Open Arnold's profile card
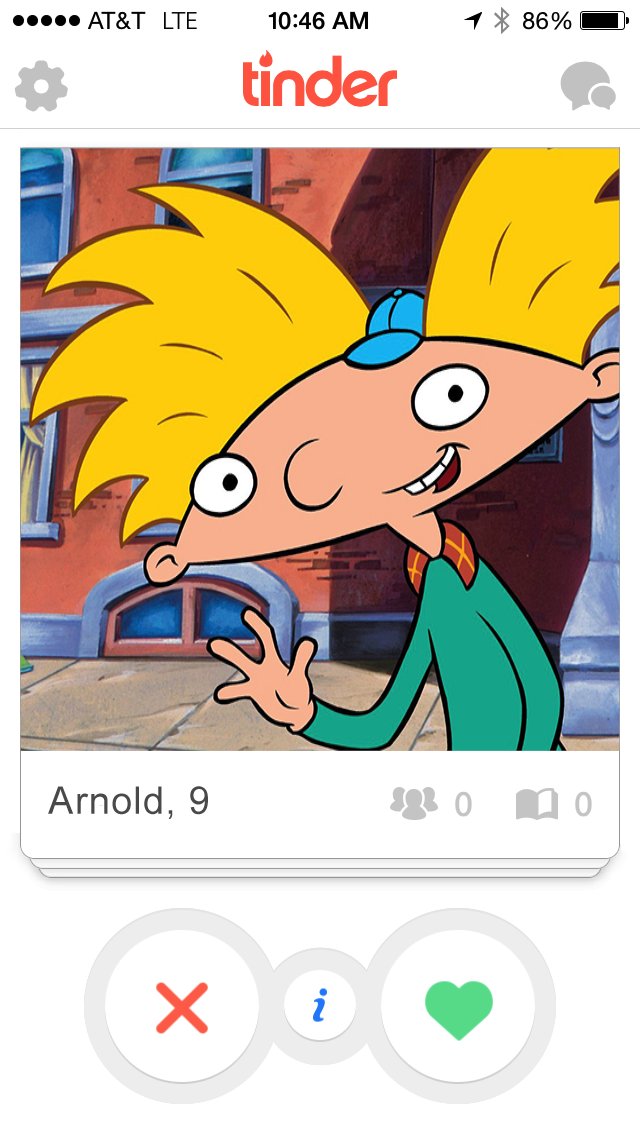Image resolution: width=640 pixels, height=1136 pixels. pyautogui.click(x=320, y=450)
